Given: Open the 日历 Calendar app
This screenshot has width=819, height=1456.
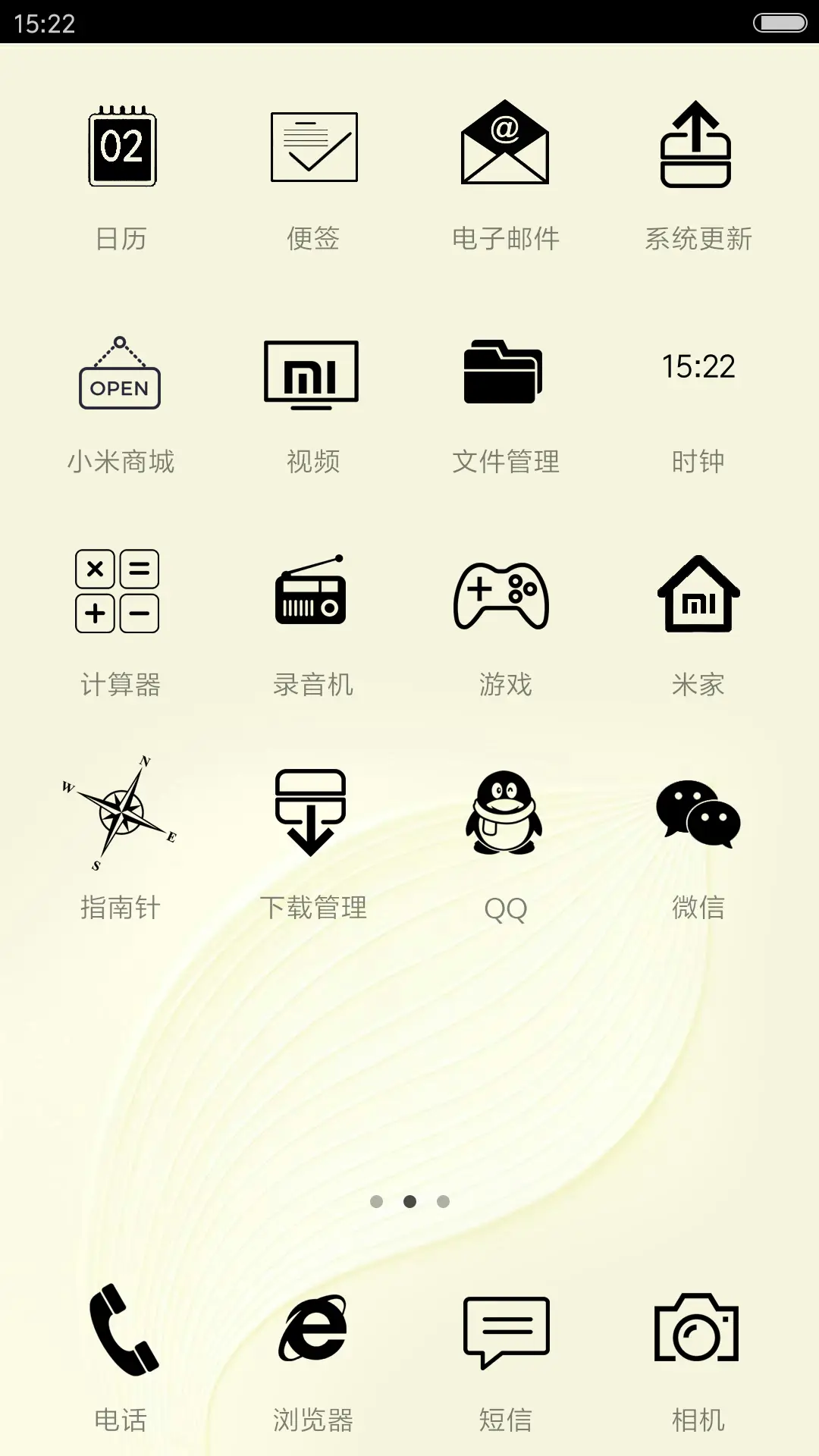Looking at the screenshot, I should tap(121, 148).
